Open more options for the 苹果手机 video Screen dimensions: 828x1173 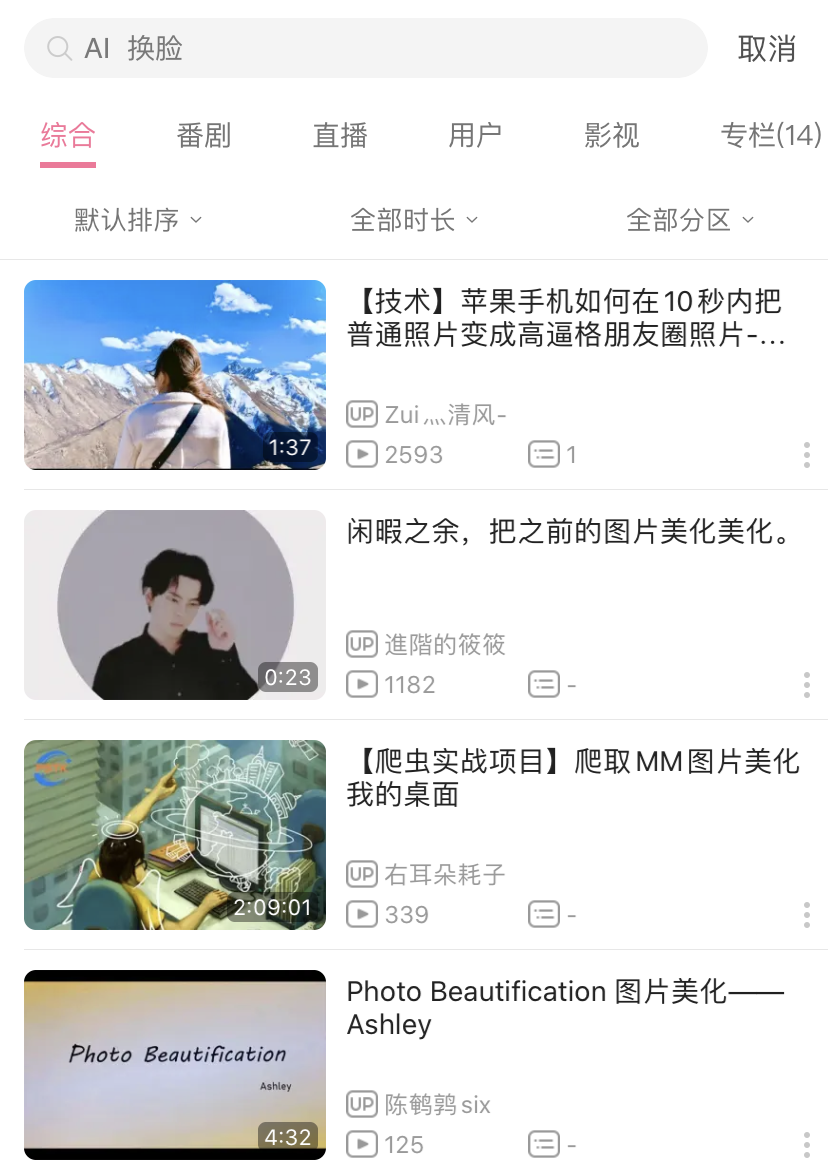[x=807, y=455]
